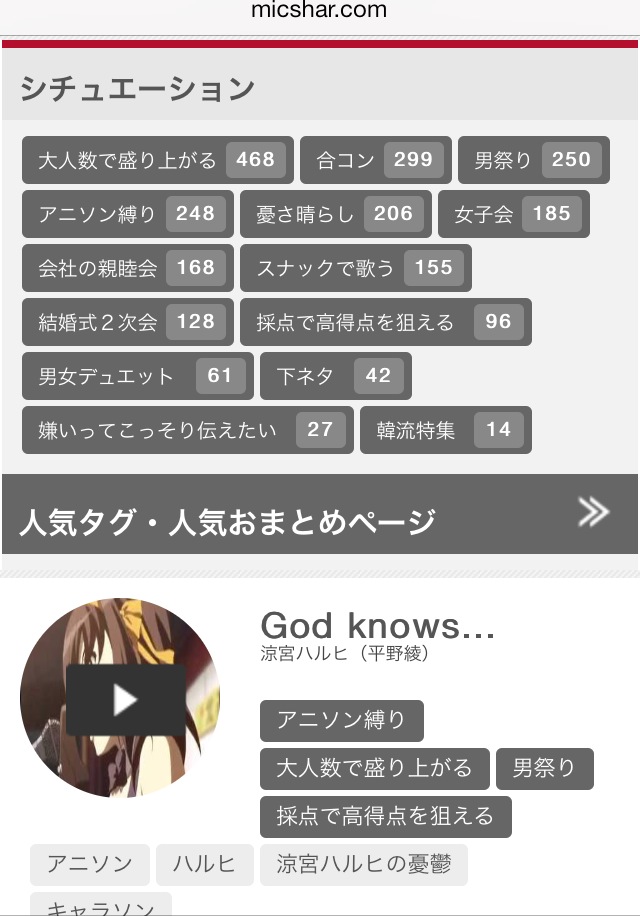Tap the スナックで歌う 155 chip

click(355, 268)
